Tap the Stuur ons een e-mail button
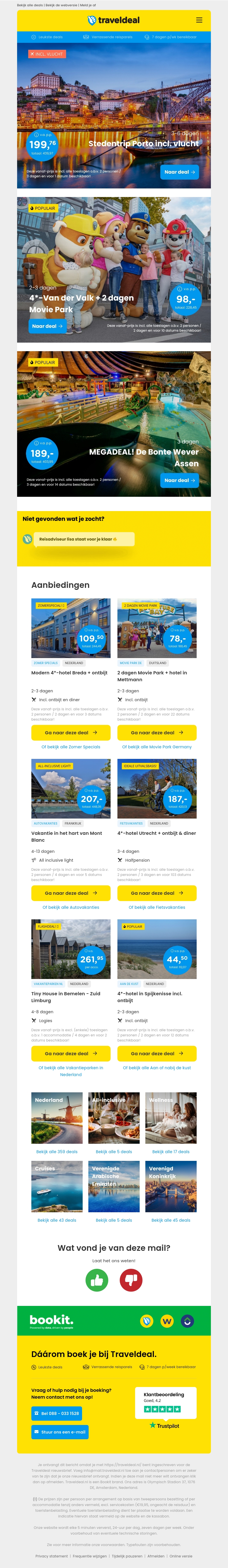 click(60, 1432)
